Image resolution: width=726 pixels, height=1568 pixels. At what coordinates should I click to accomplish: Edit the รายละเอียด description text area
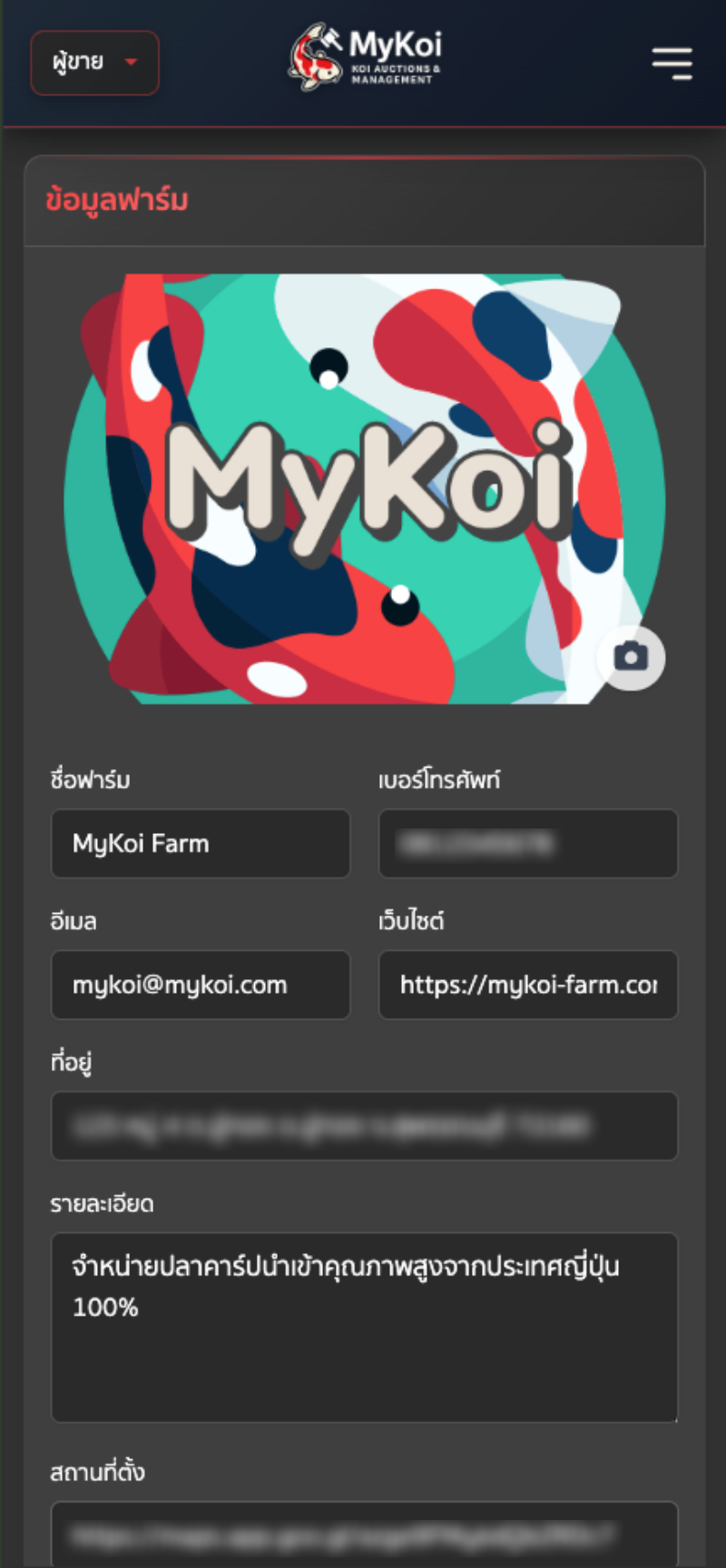pyautogui.click(x=364, y=1327)
